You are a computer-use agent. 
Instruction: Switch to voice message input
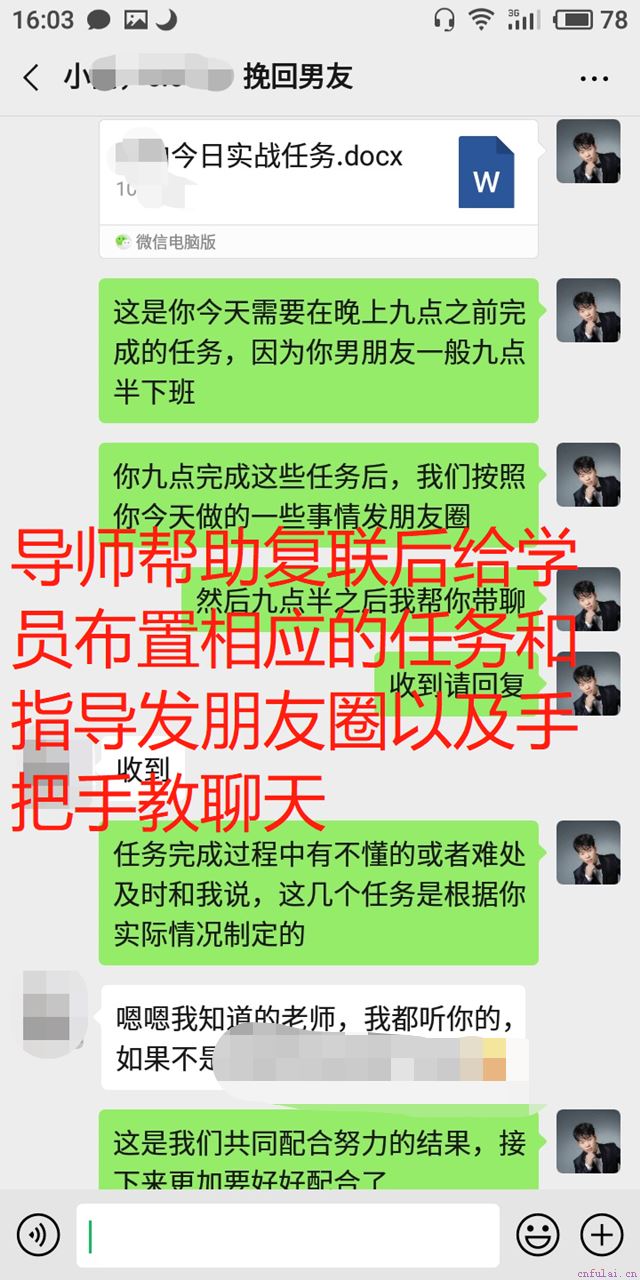point(37,1233)
